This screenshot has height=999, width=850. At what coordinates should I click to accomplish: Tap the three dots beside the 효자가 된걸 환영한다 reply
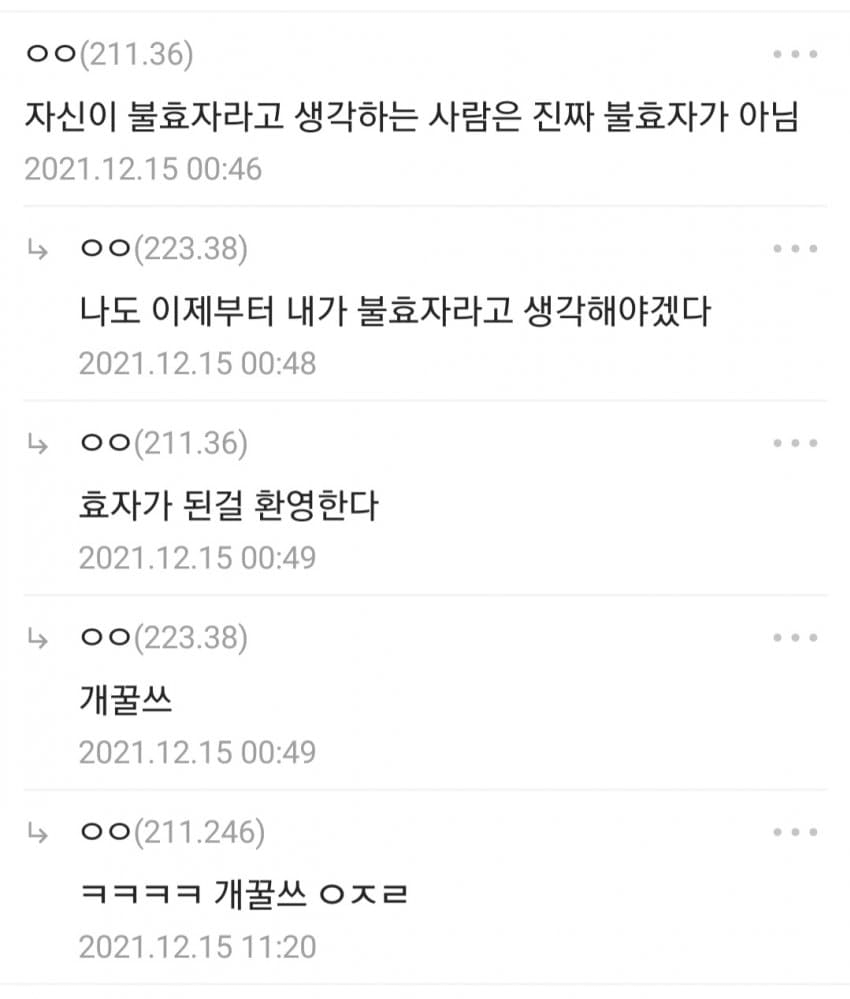[x=796, y=443]
